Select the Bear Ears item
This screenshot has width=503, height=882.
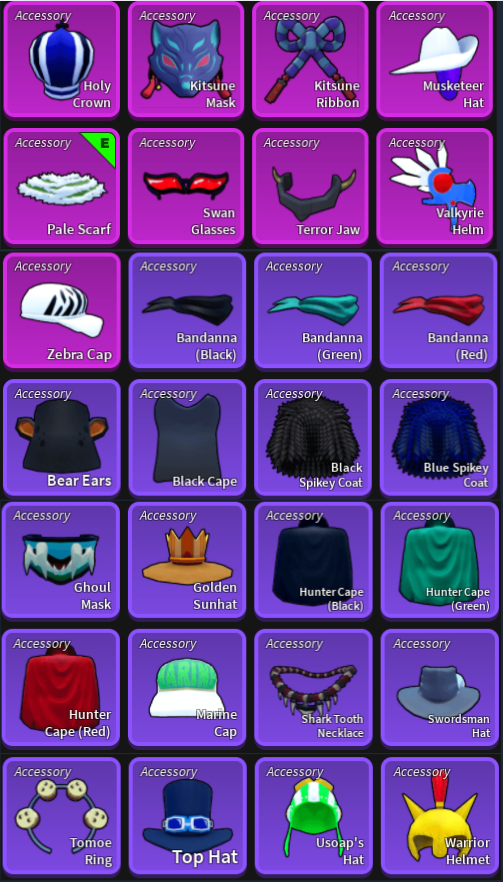click(x=62, y=438)
